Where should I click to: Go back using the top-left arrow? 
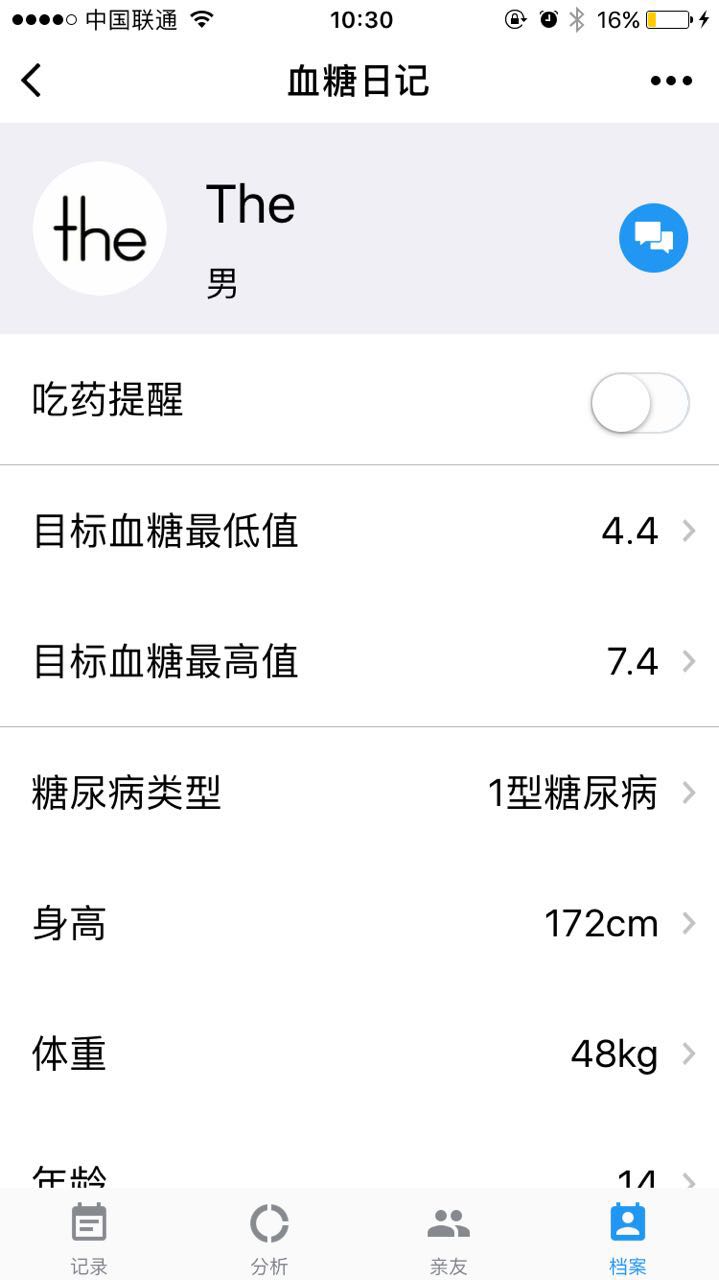point(32,80)
